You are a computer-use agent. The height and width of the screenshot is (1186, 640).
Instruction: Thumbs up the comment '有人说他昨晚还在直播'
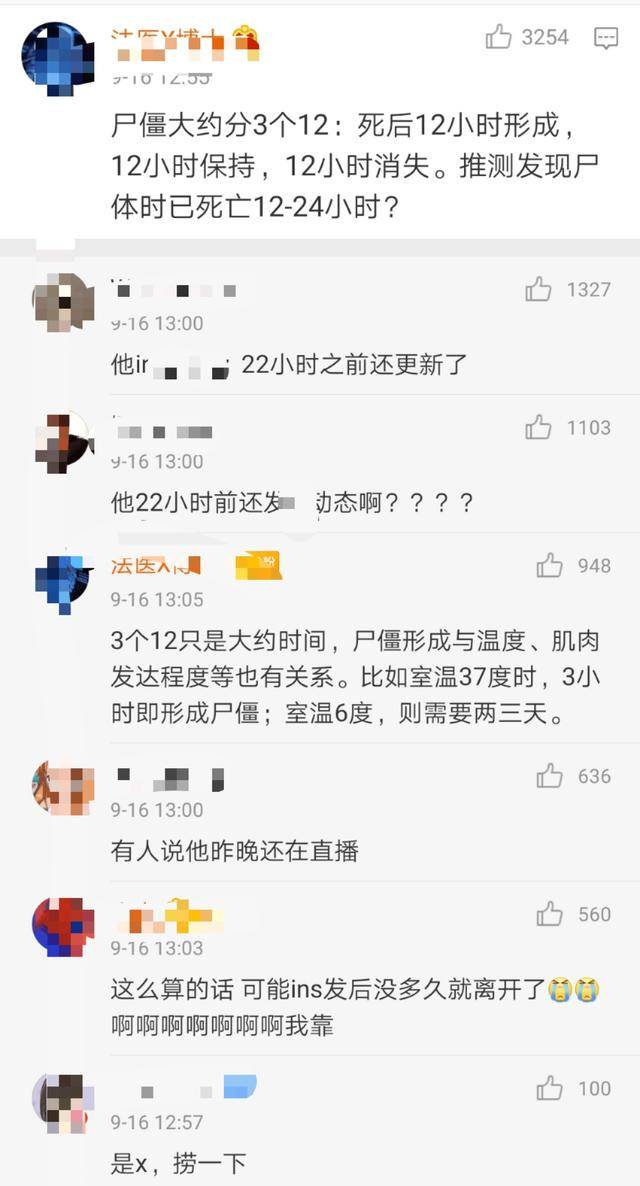click(549, 775)
